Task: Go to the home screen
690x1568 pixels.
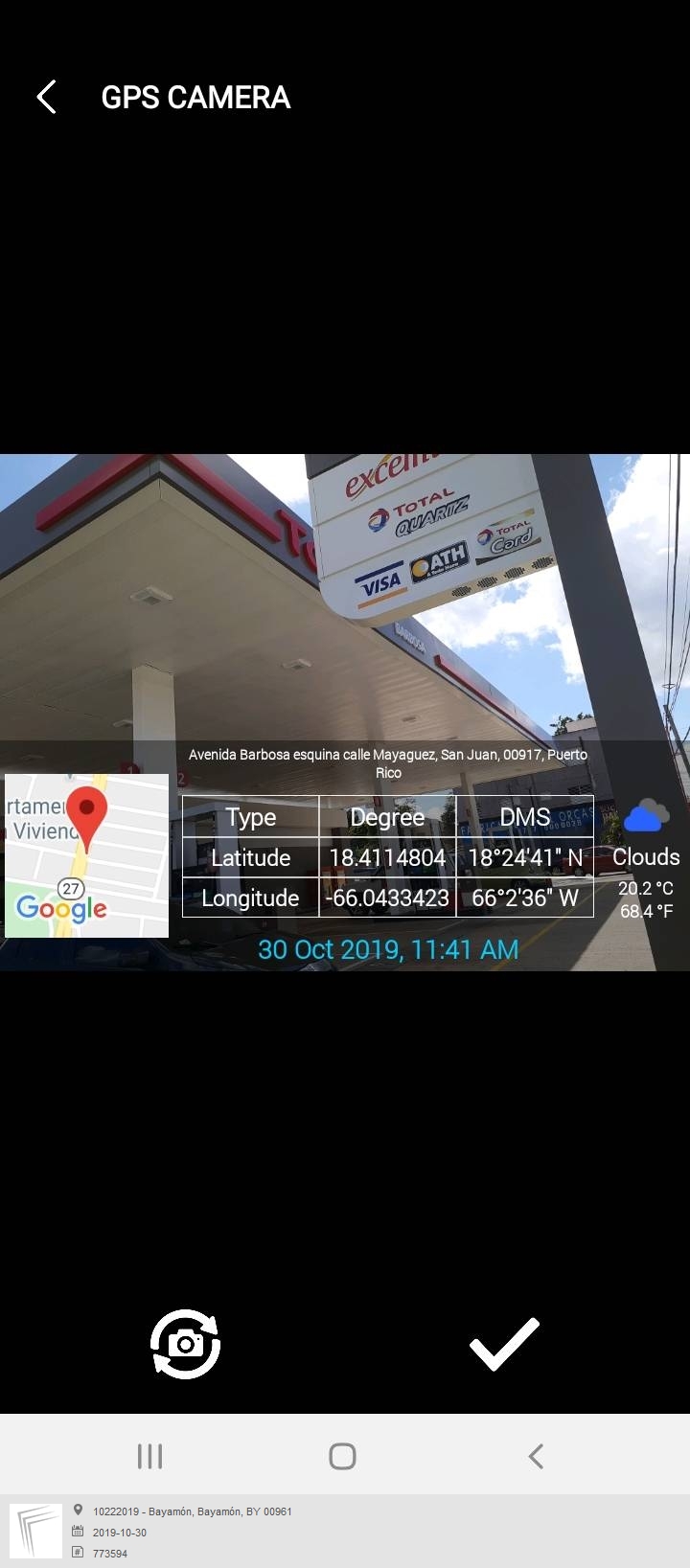Action: click(342, 1456)
